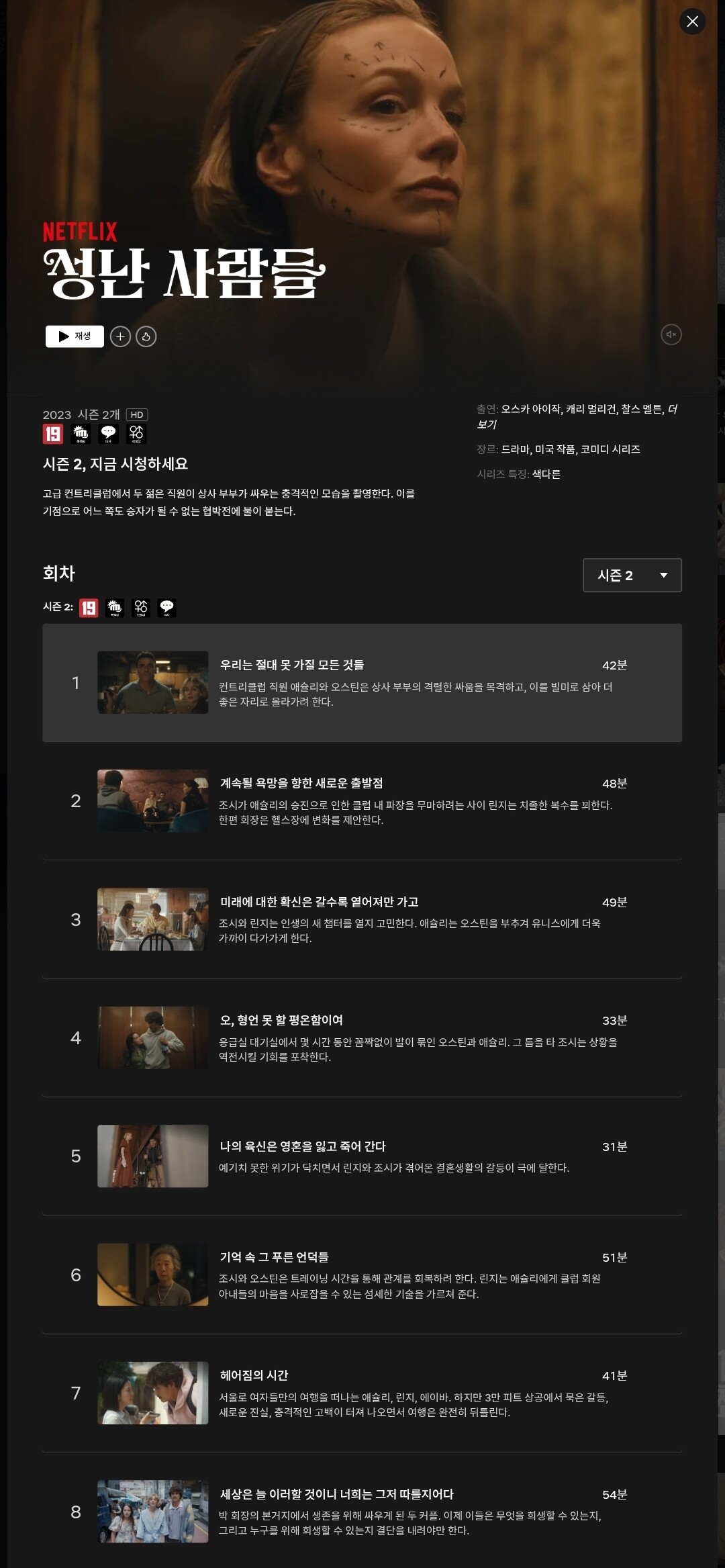This screenshot has width=725, height=1568.
Task: Select the 오스카 아이작 cast link
Action: [x=532, y=409]
